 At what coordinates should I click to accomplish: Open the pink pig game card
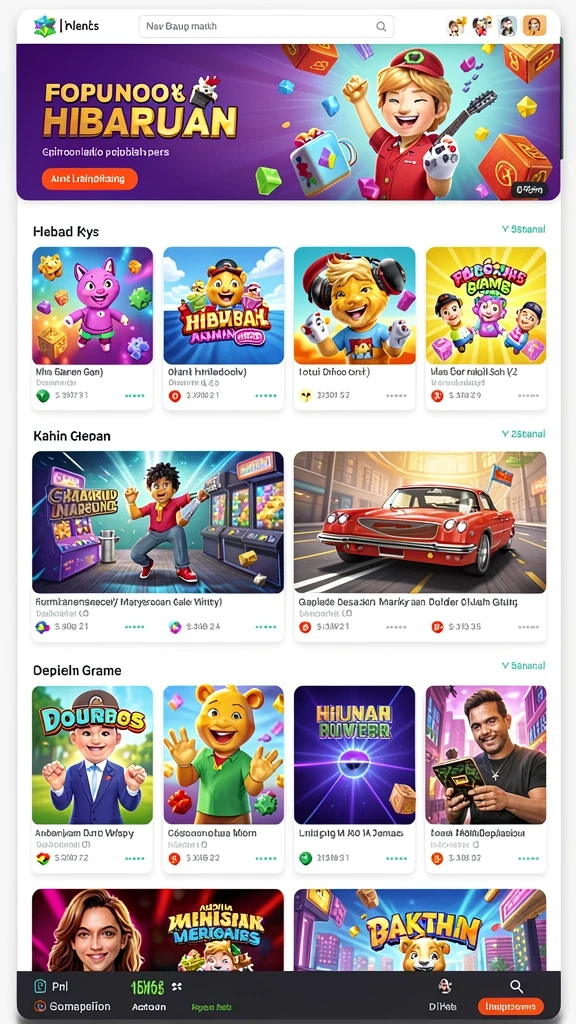pyautogui.click(x=92, y=328)
